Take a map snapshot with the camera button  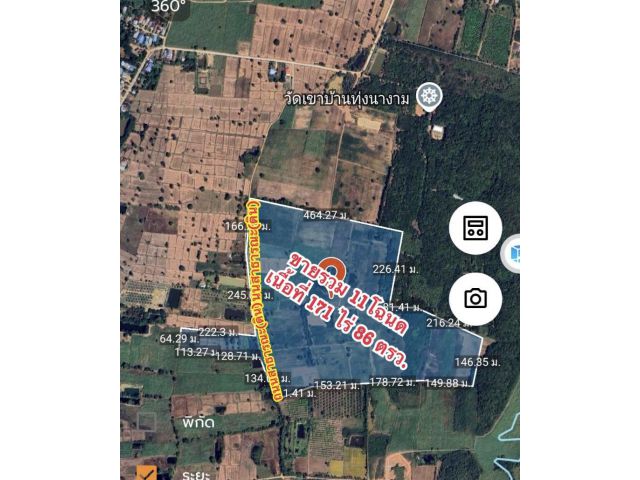click(x=475, y=298)
